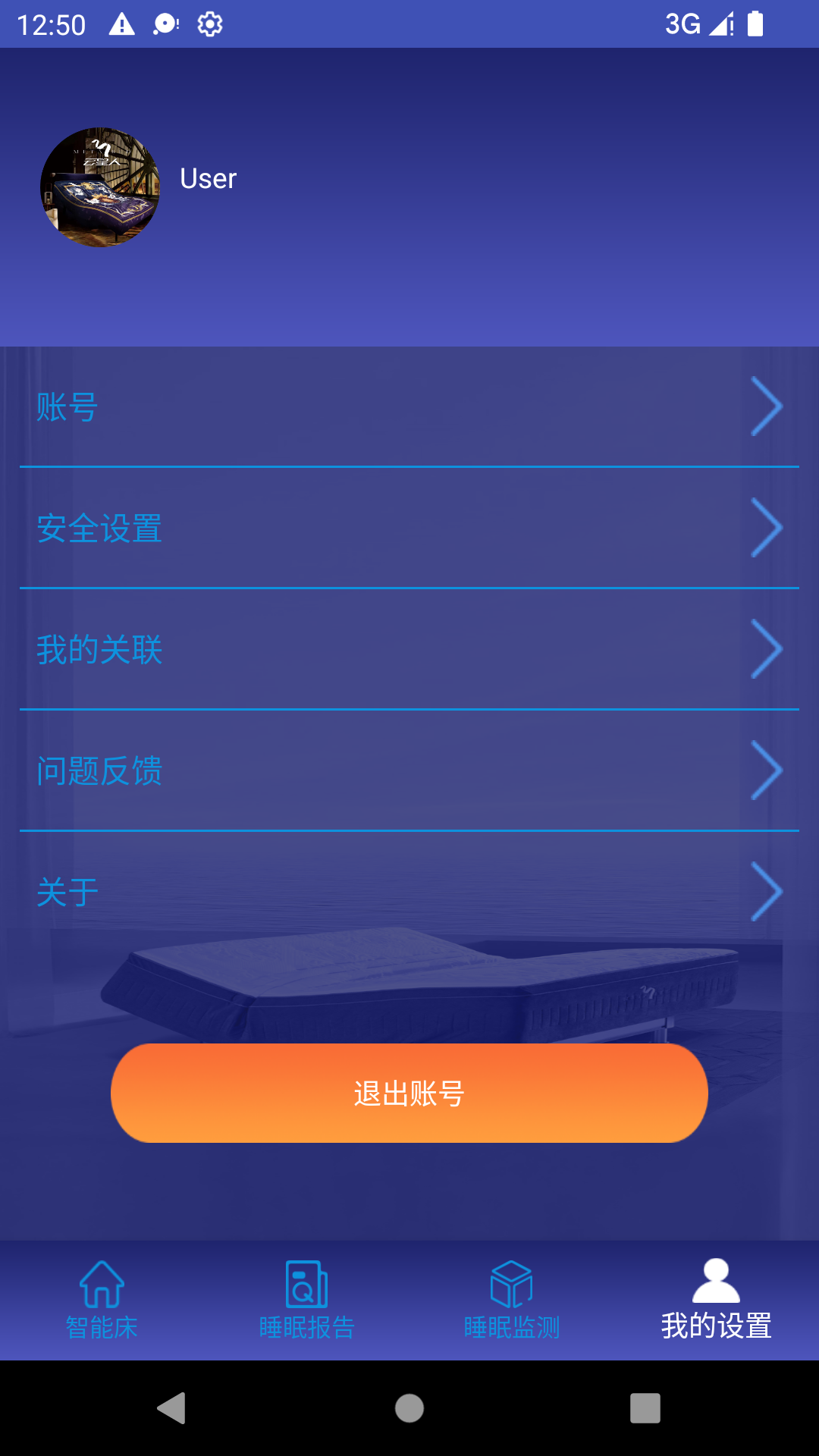Screen dimensions: 819x1456
Task: Open 问题反馈 feedback
Action: pos(409,771)
